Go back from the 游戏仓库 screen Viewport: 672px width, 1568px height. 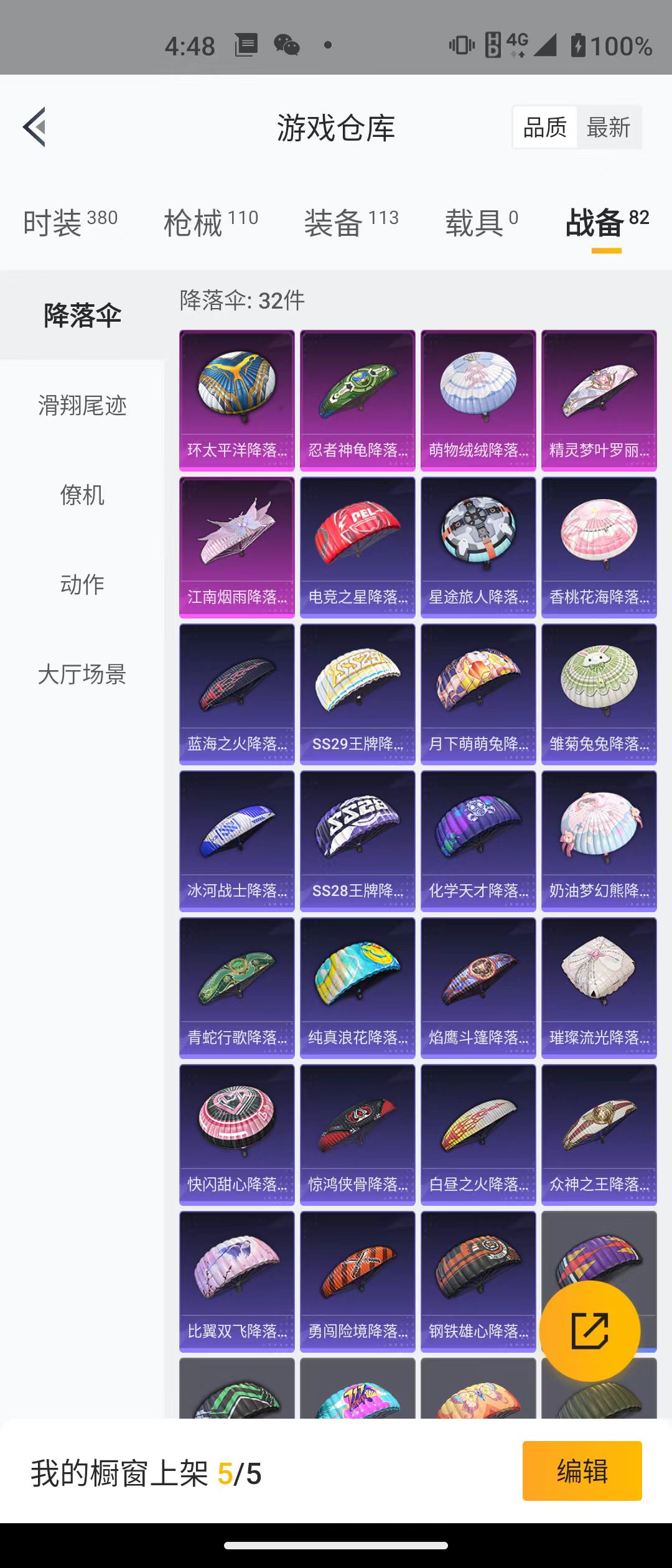(35, 127)
